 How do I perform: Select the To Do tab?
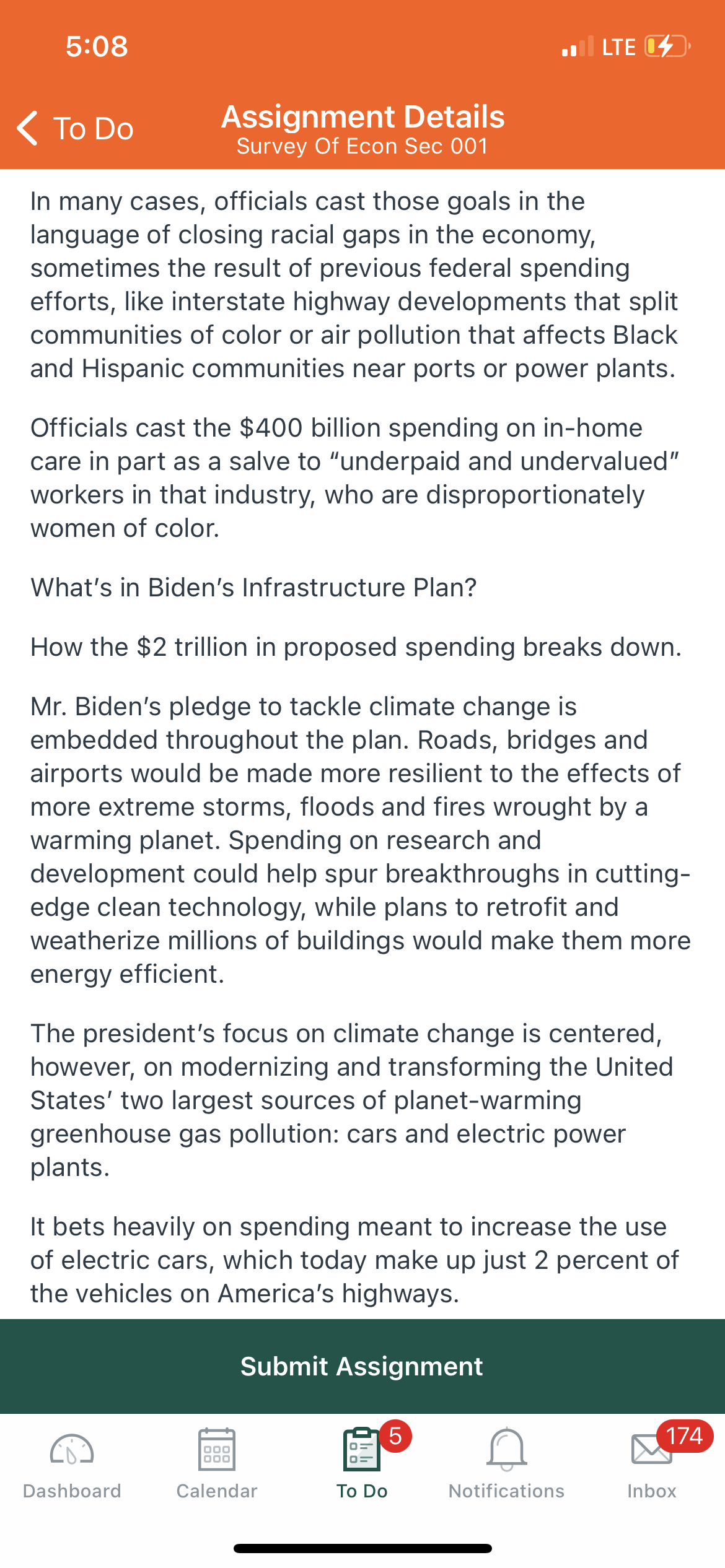pyautogui.click(x=362, y=1464)
